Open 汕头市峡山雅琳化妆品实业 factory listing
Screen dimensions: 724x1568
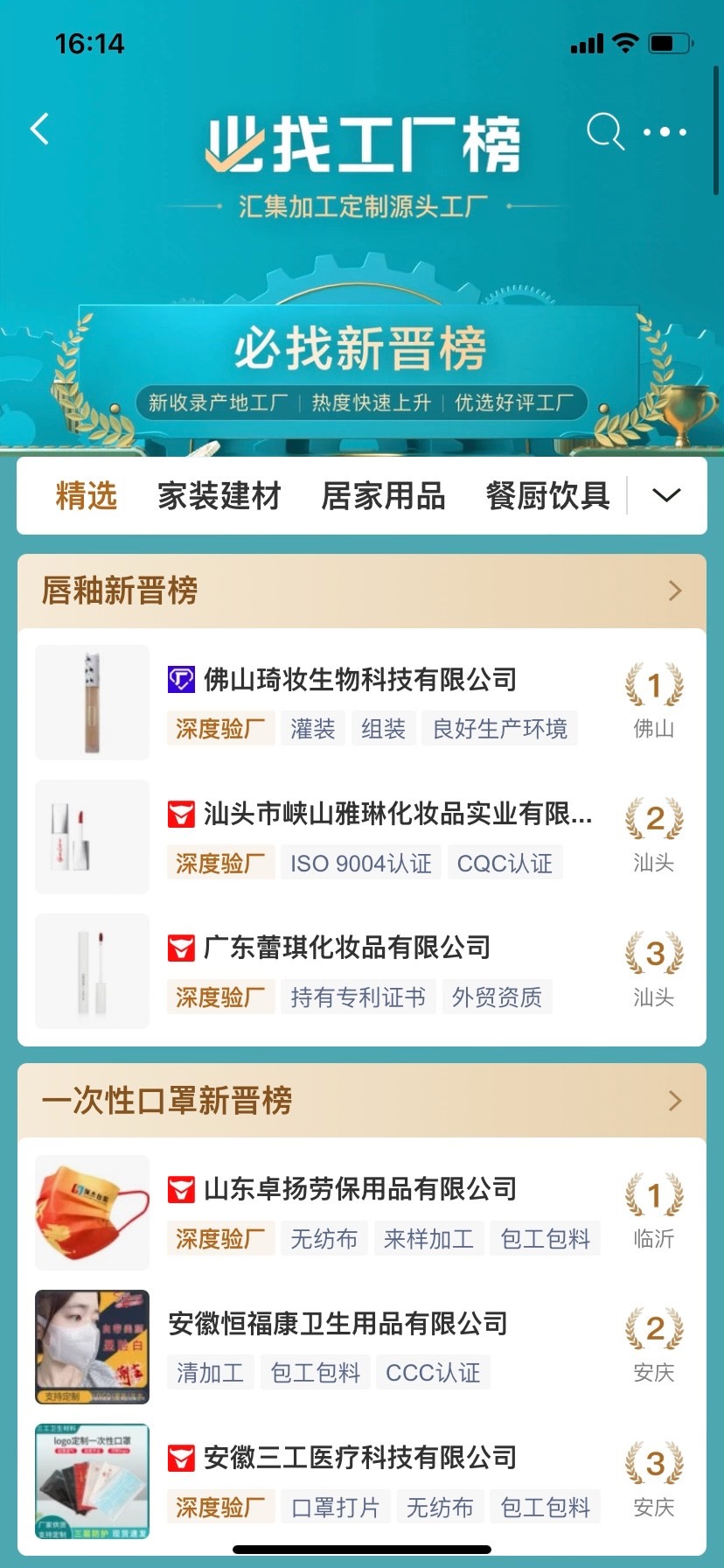397,815
